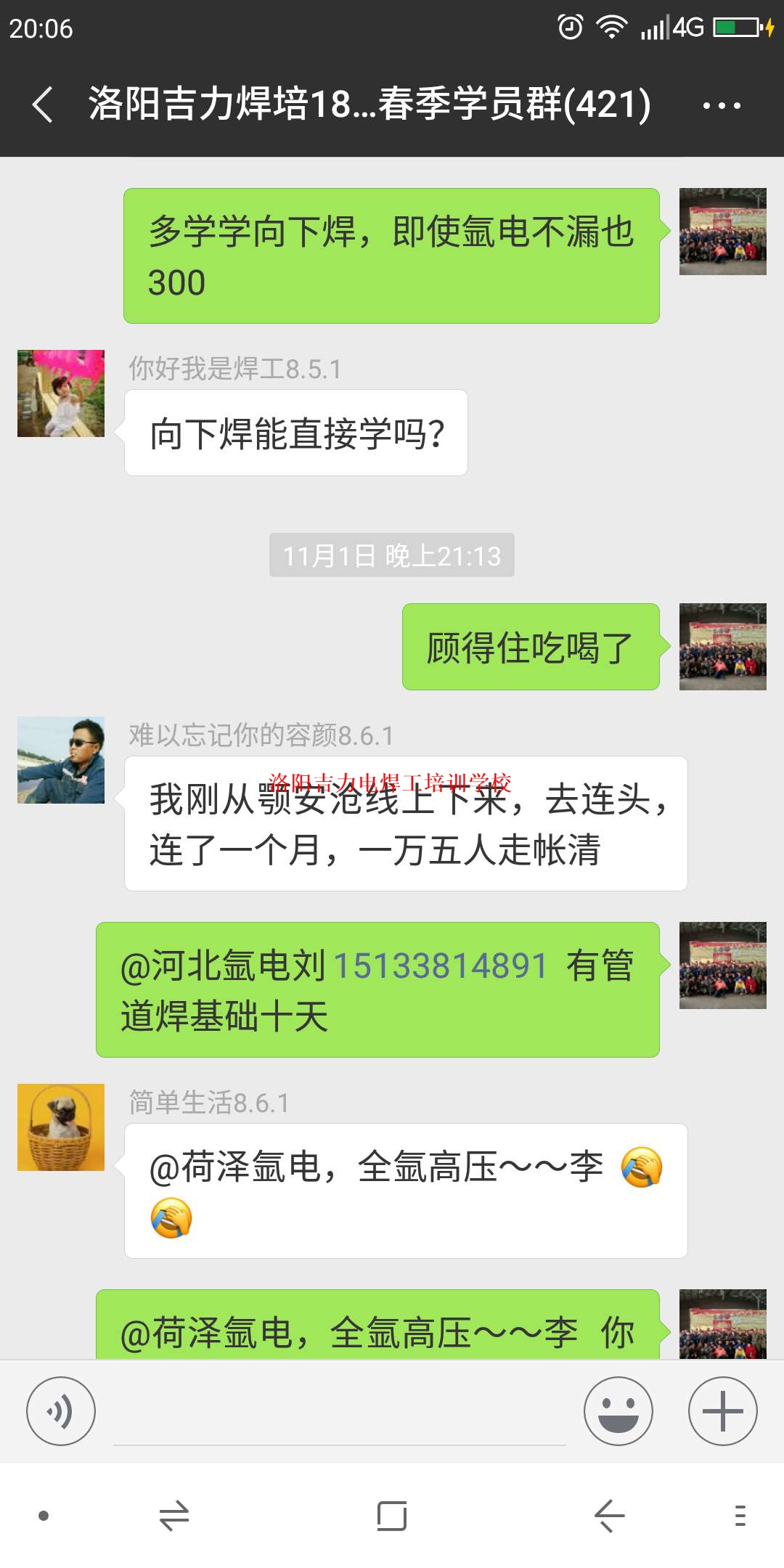Open profile avatar of 你好我是焊工8.5.1

click(x=61, y=393)
